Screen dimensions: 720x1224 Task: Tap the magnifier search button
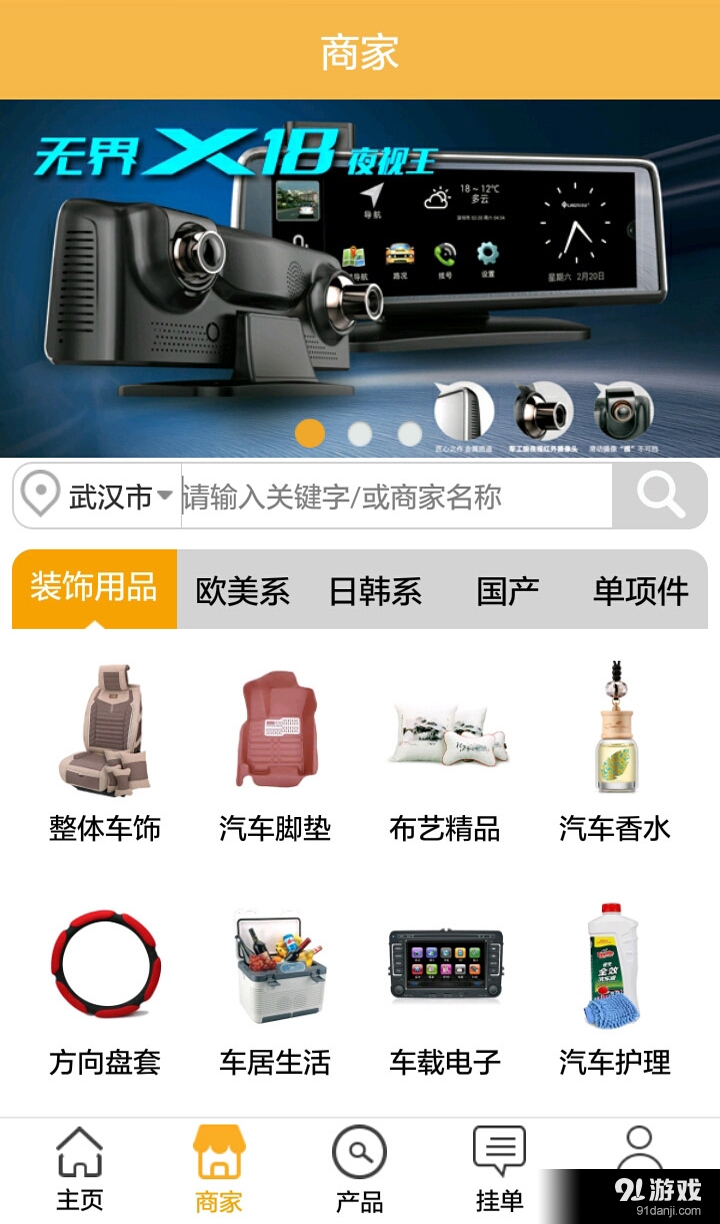(660, 496)
